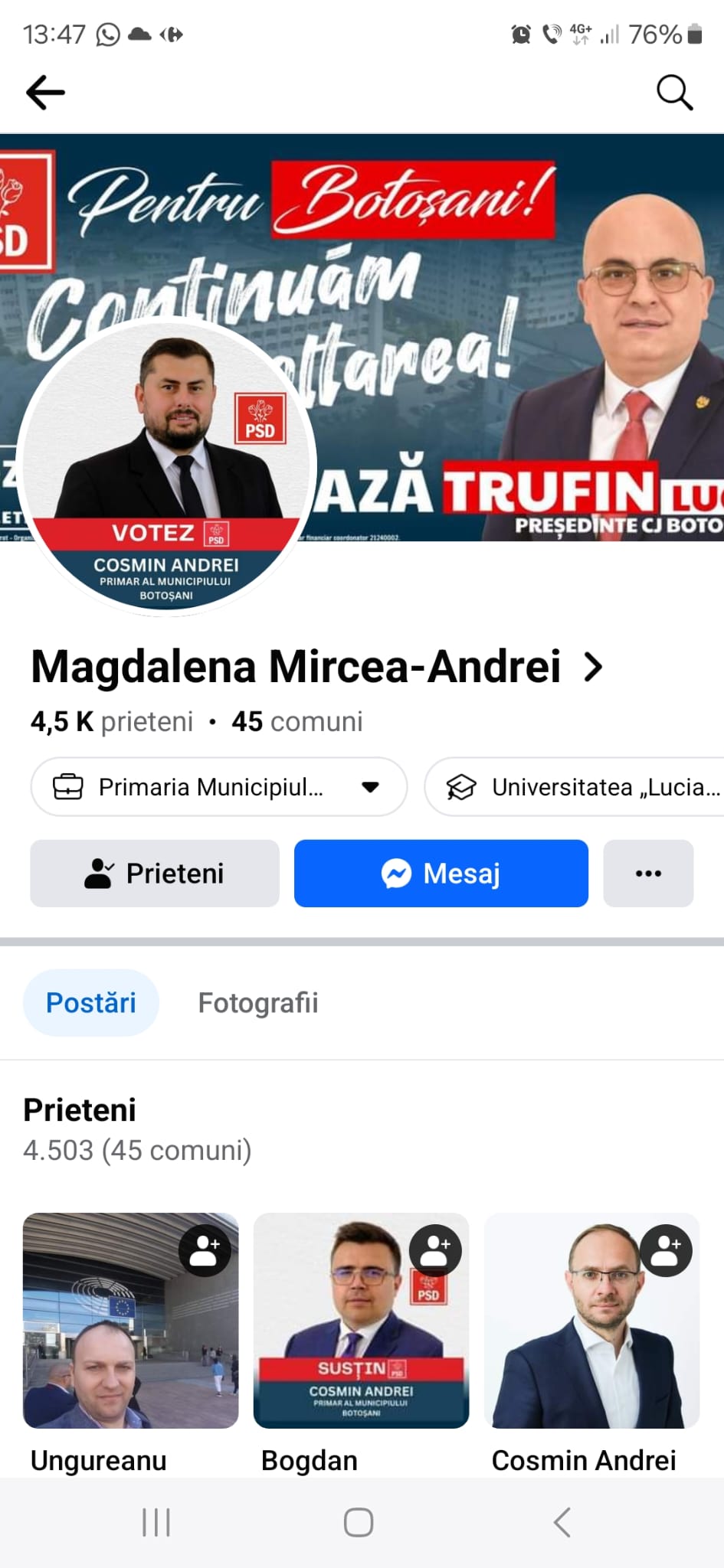Open the round profile picture
The image size is (724, 1568).
pos(167,467)
